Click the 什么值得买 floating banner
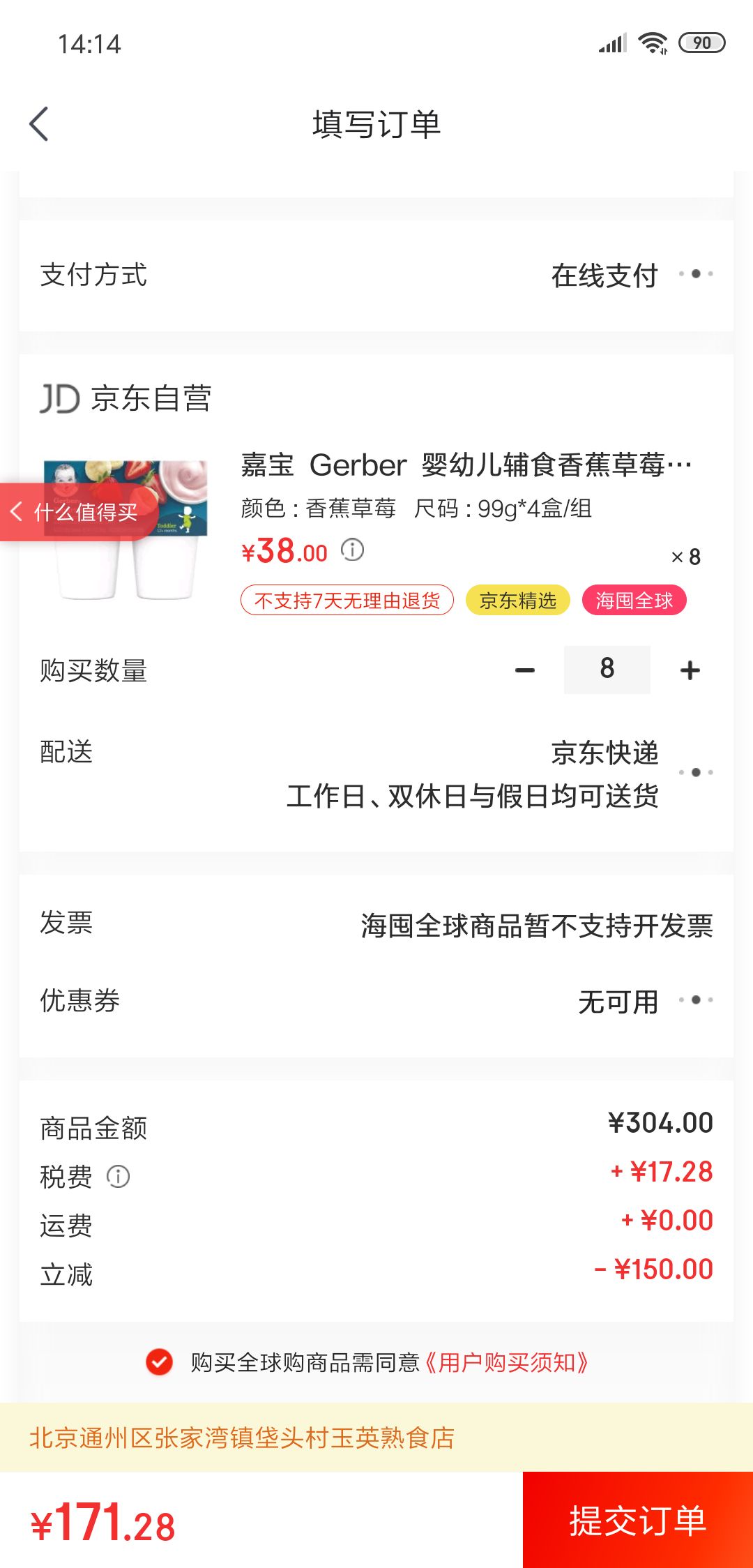Image resolution: width=753 pixels, height=1568 pixels. tap(77, 513)
